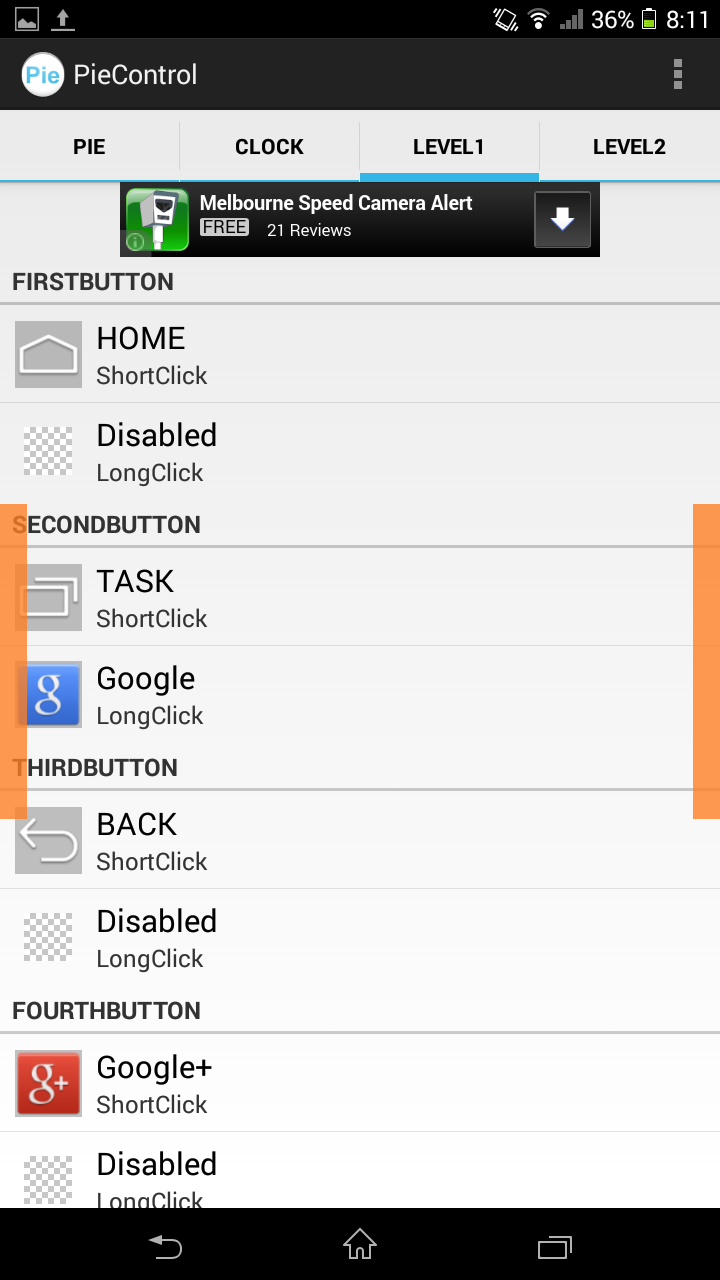
Task: Open the Google LongClick setting
Action: (x=360, y=695)
